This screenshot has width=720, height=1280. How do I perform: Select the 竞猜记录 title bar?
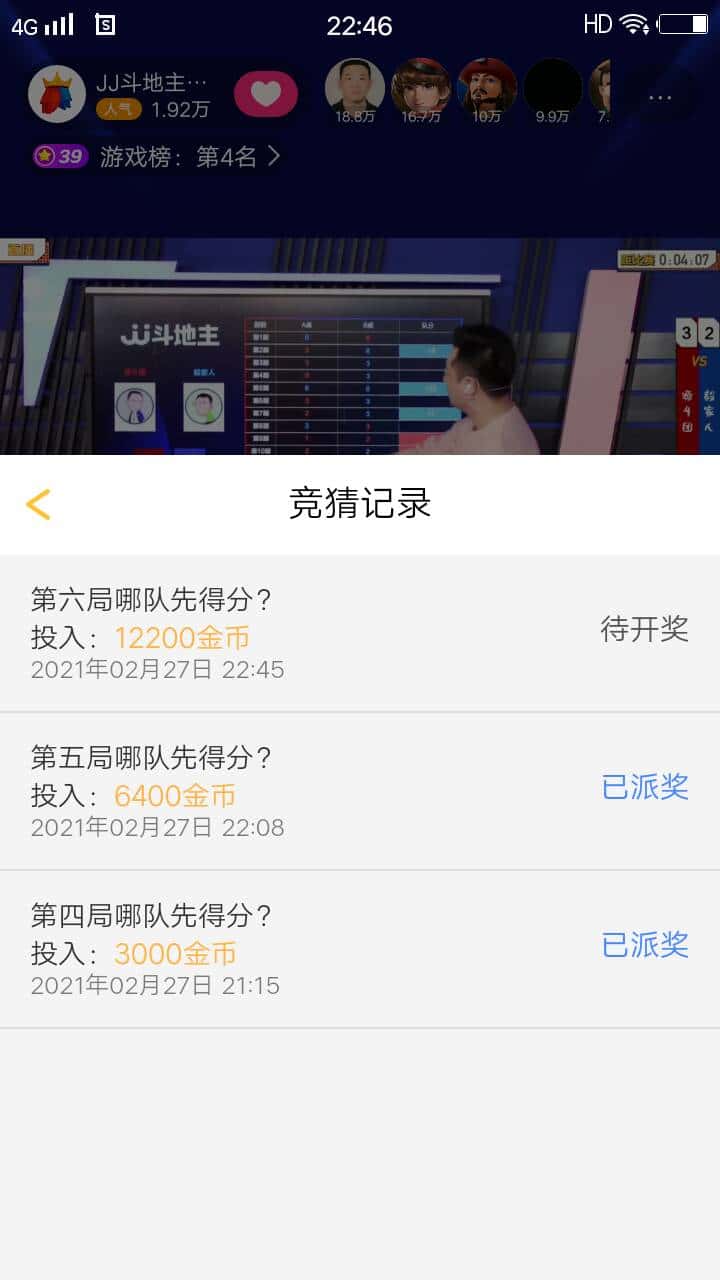[x=360, y=505]
